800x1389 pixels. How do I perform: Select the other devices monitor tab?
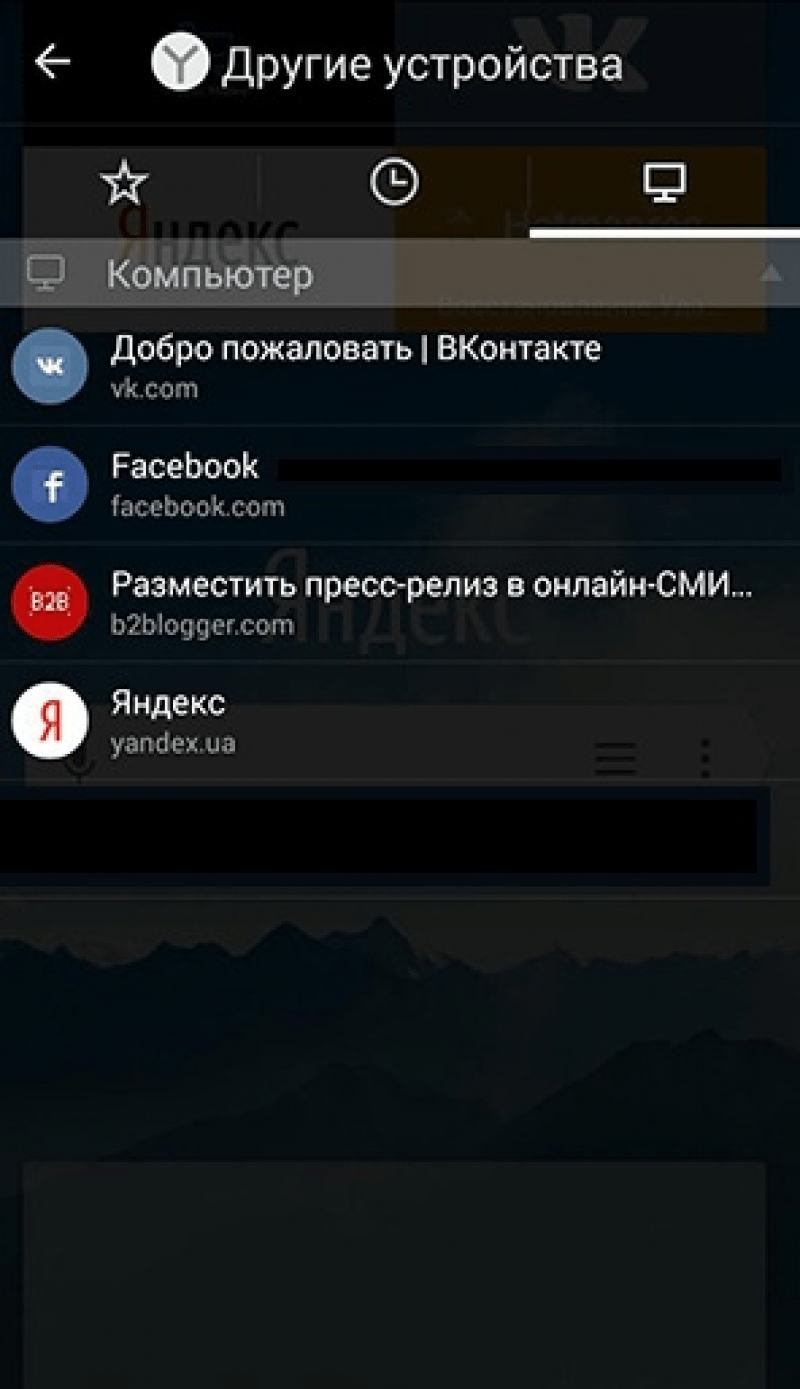(x=663, y=183)
